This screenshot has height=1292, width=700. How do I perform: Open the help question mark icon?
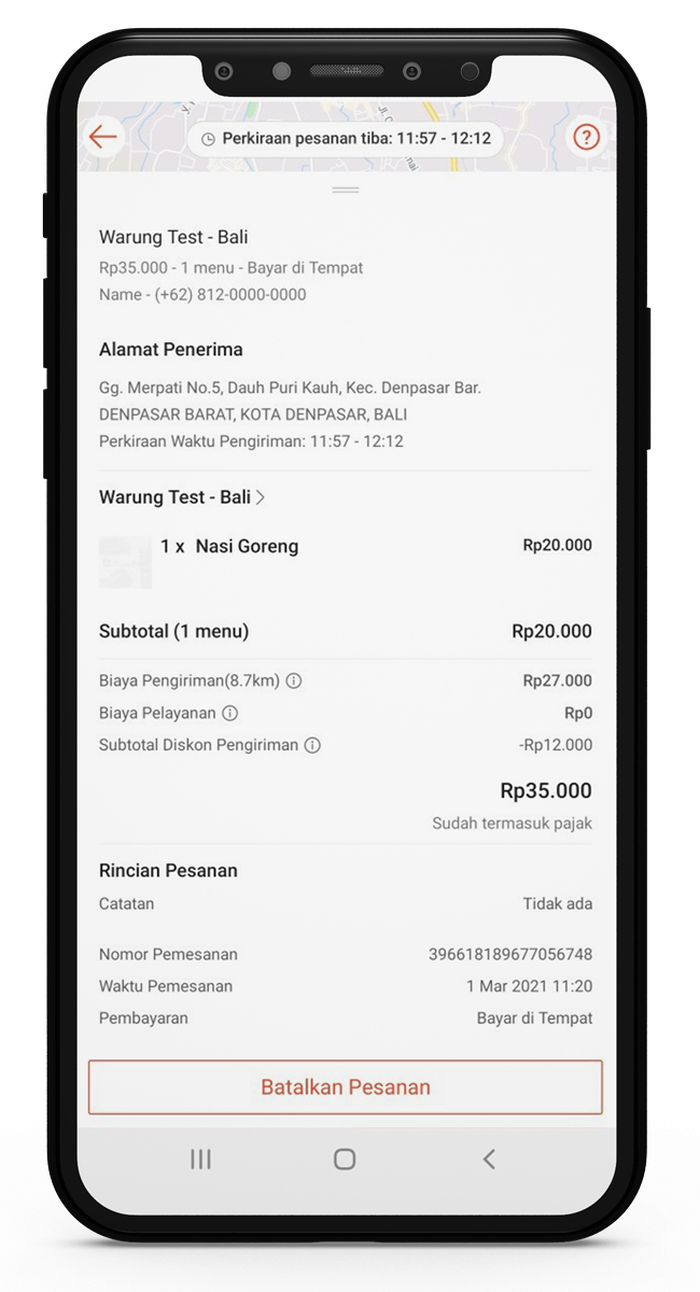tap(586, 137)
